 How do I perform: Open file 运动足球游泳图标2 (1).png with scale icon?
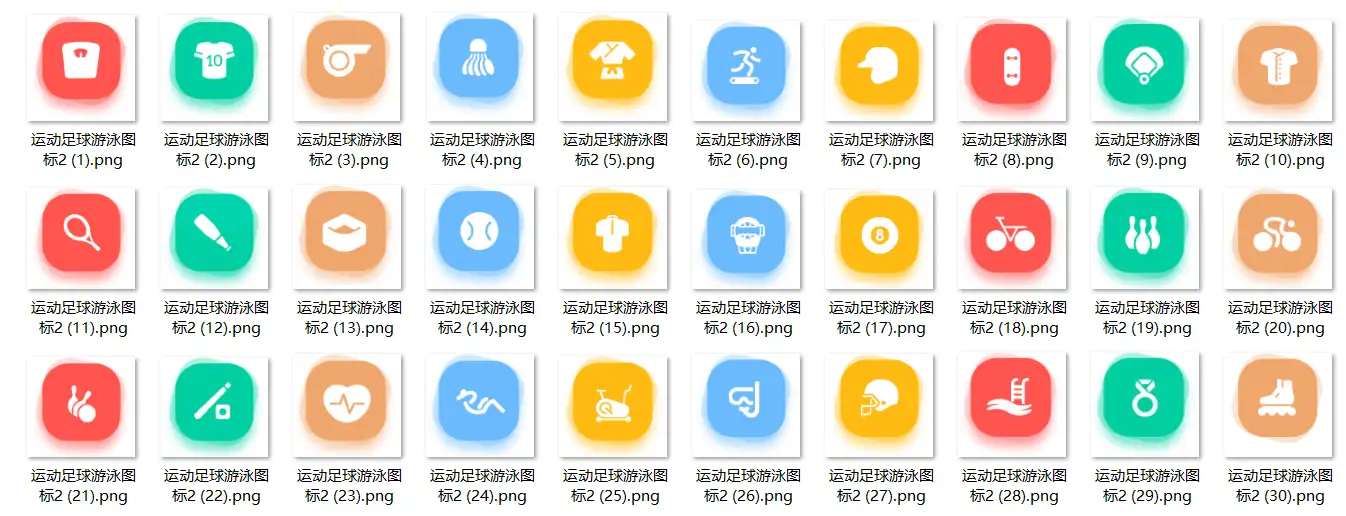pos(80,63)
